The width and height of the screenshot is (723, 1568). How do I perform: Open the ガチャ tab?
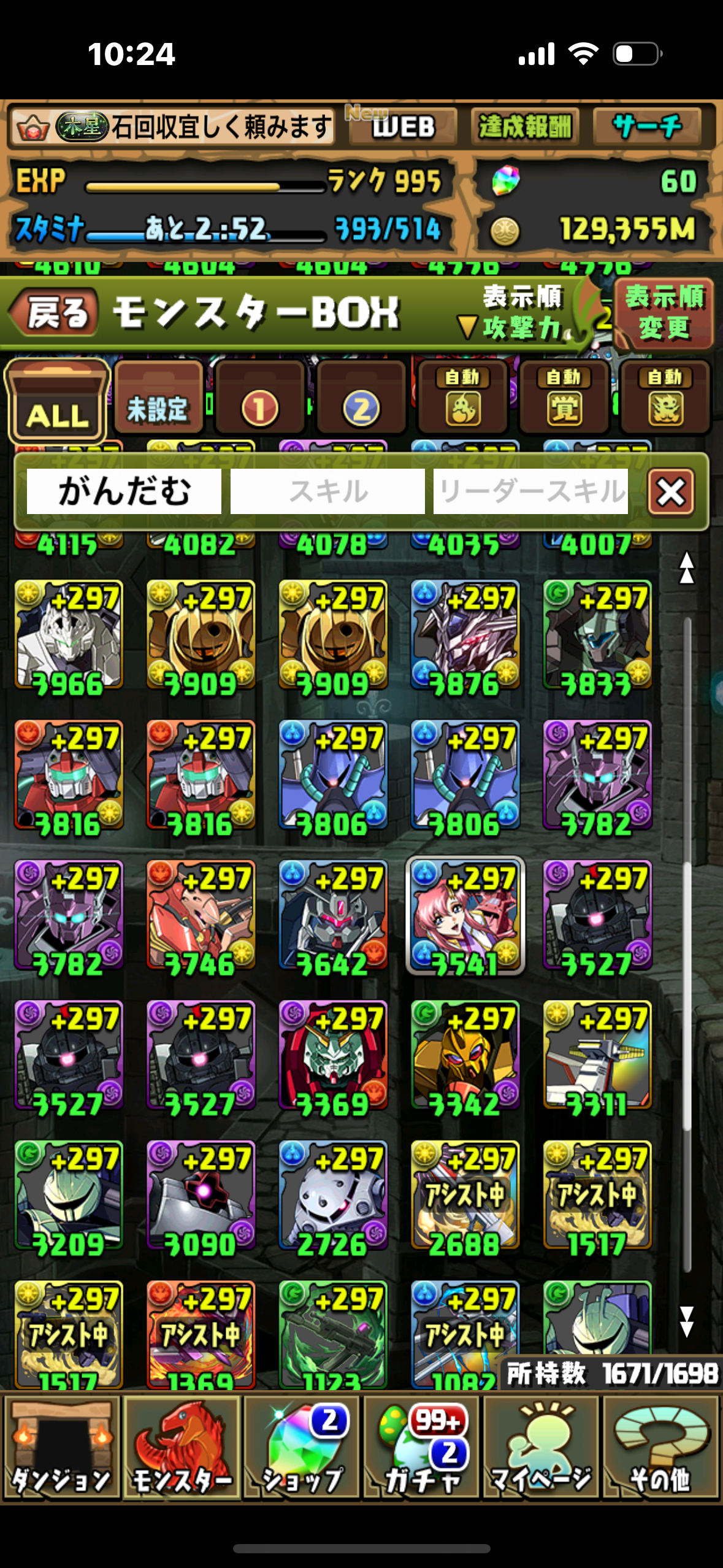(423, 1448)
